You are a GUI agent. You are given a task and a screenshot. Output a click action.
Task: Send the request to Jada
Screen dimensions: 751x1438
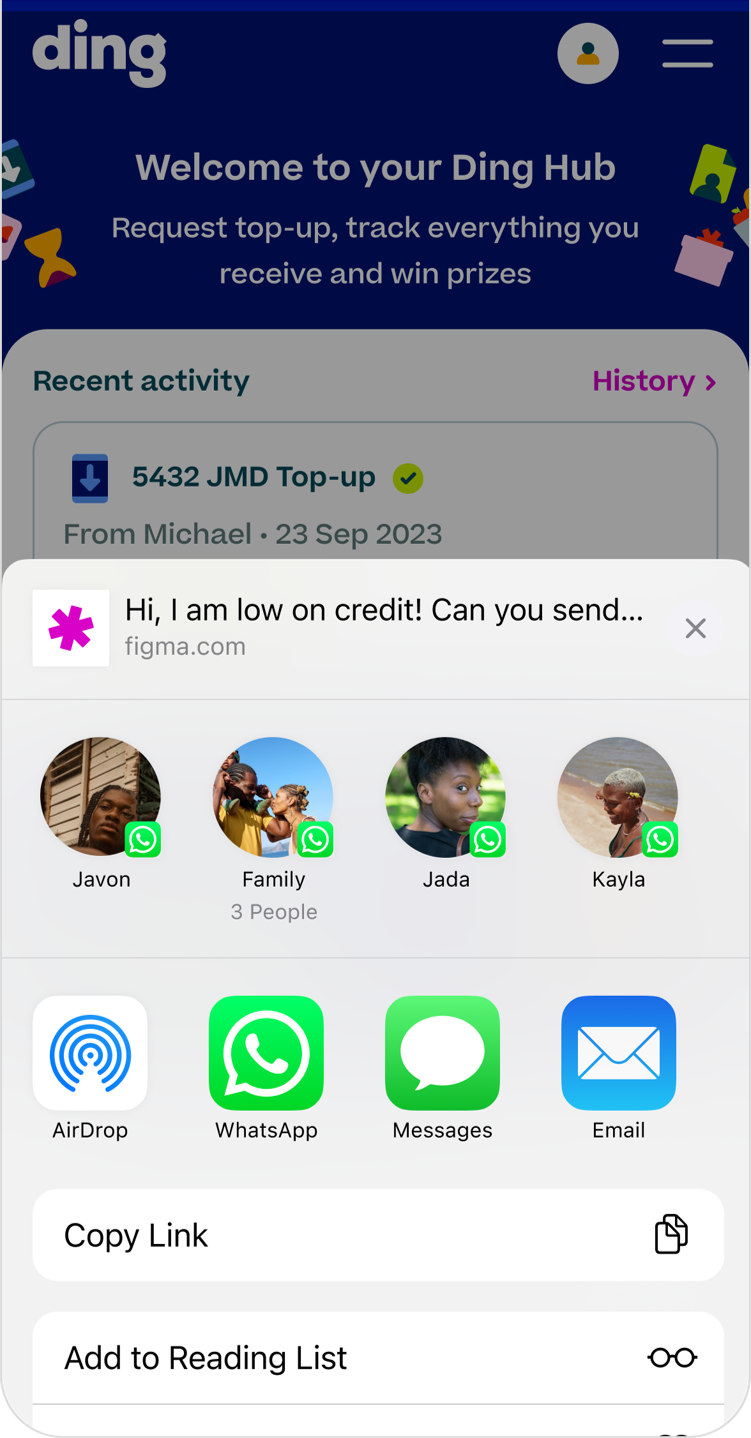(445, 798)
